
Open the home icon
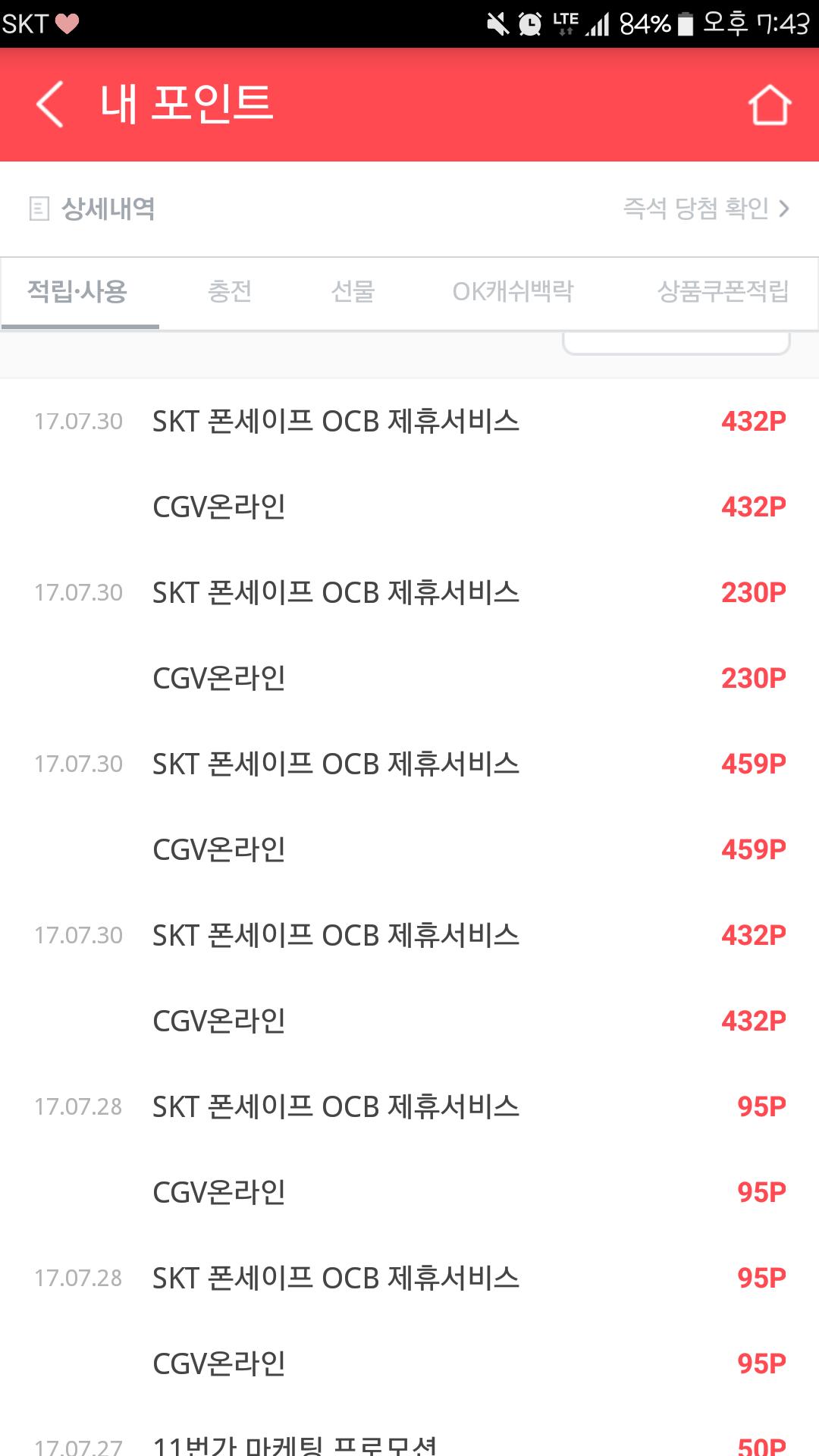coord(769,105)
